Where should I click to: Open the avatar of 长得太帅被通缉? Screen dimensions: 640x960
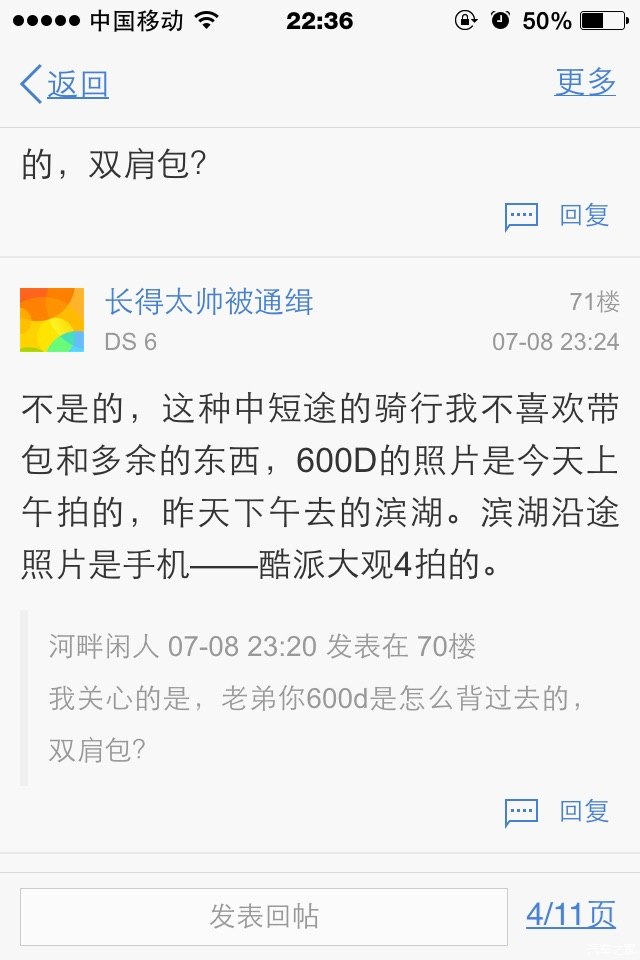tap(52, 320)
